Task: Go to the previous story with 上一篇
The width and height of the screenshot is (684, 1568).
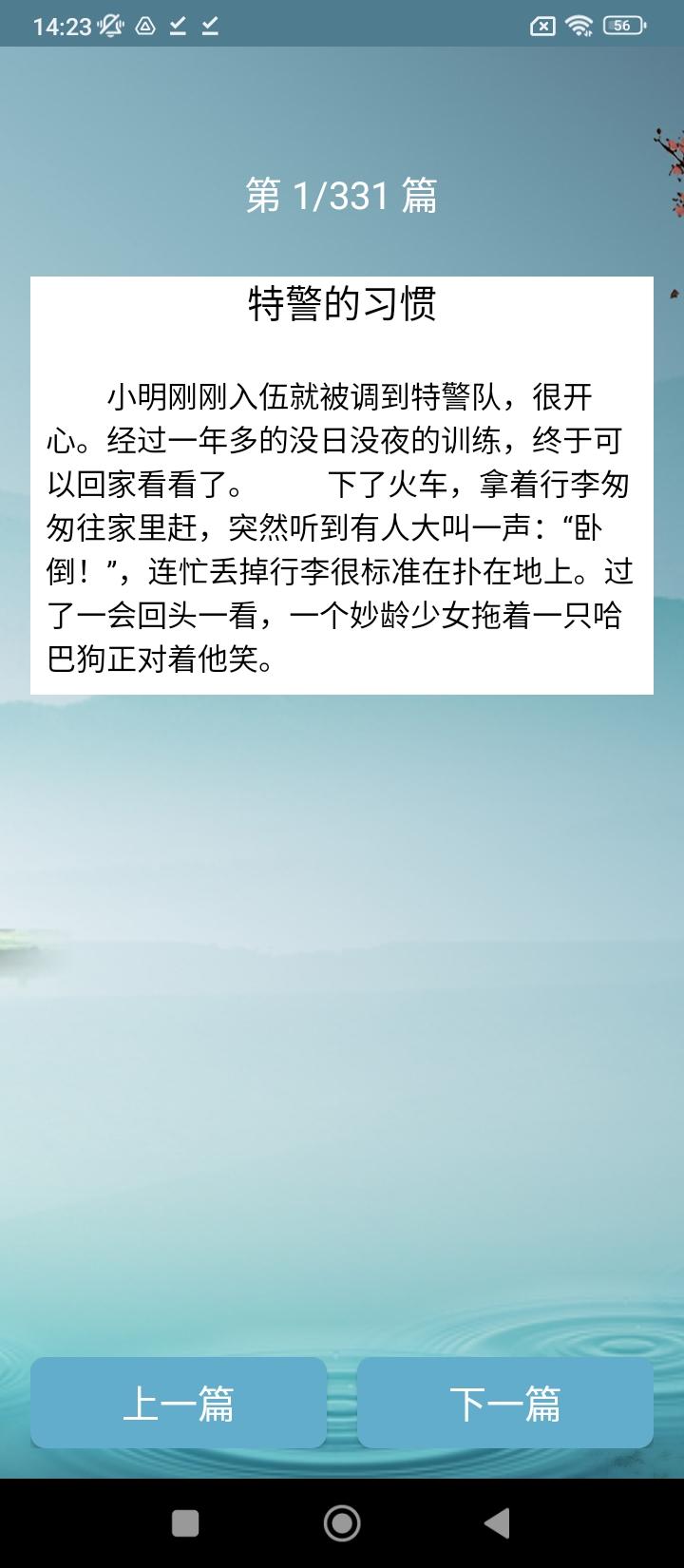Action: coord(179,1404)
